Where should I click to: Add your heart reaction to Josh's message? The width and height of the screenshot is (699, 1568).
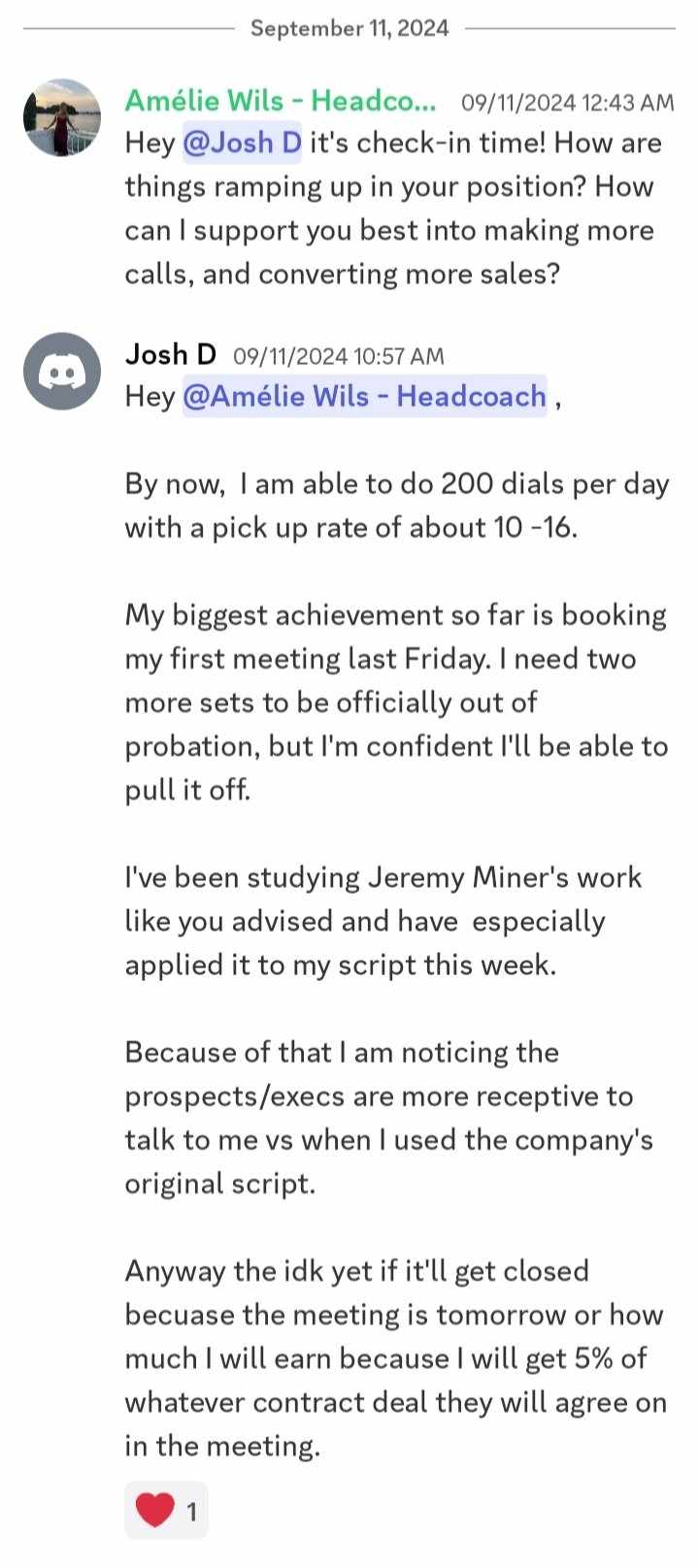pyautogui.click(x=166, y=1511)
